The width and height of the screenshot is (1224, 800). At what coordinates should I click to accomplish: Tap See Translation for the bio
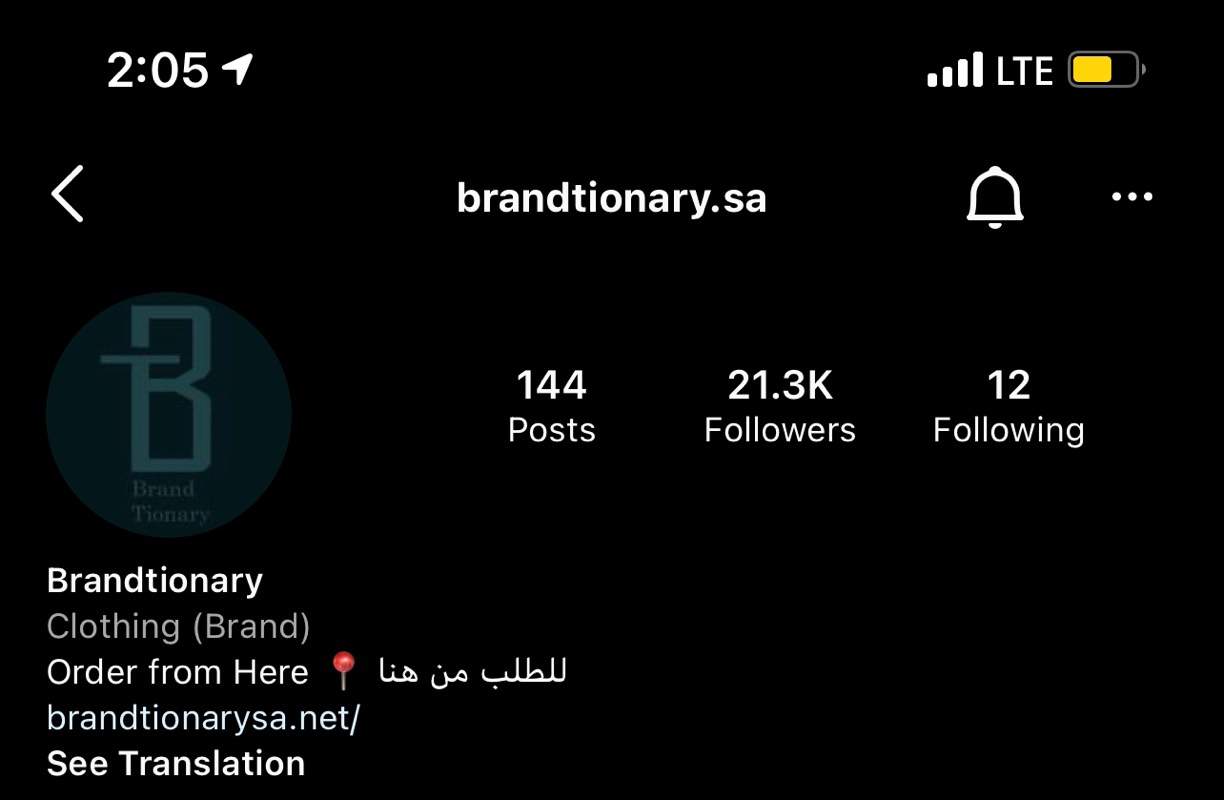pyautogui.click(x=176, y=764)
